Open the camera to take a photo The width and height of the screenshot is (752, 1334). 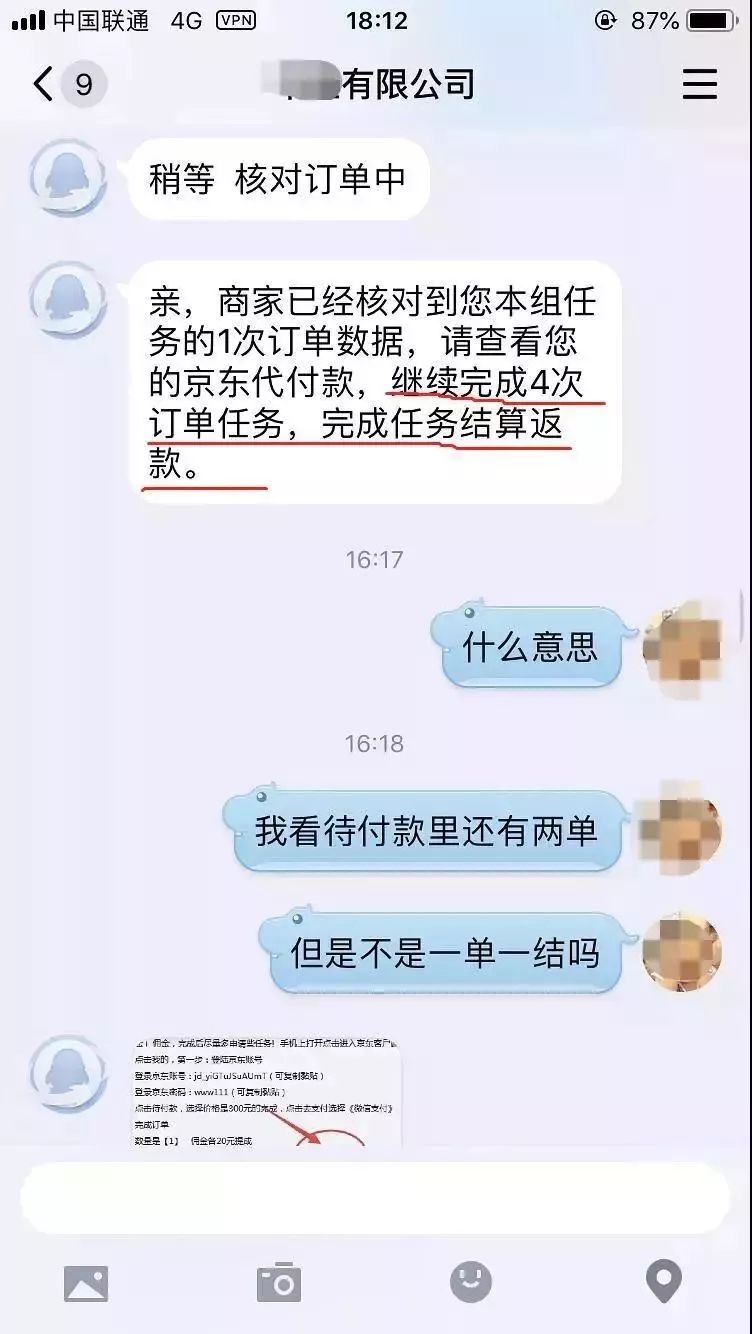279,1282
